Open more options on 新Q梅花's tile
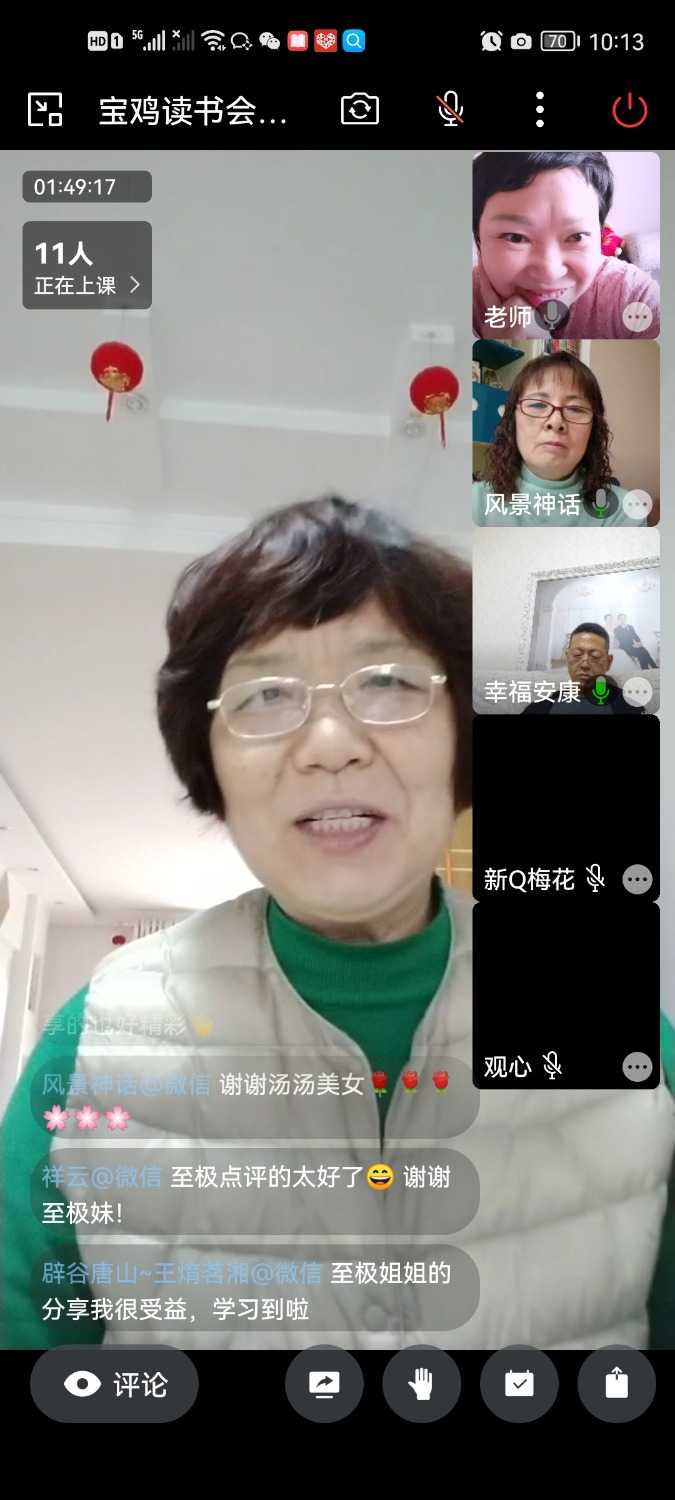This screenshot has height=1500, width=675. [637, 879]
